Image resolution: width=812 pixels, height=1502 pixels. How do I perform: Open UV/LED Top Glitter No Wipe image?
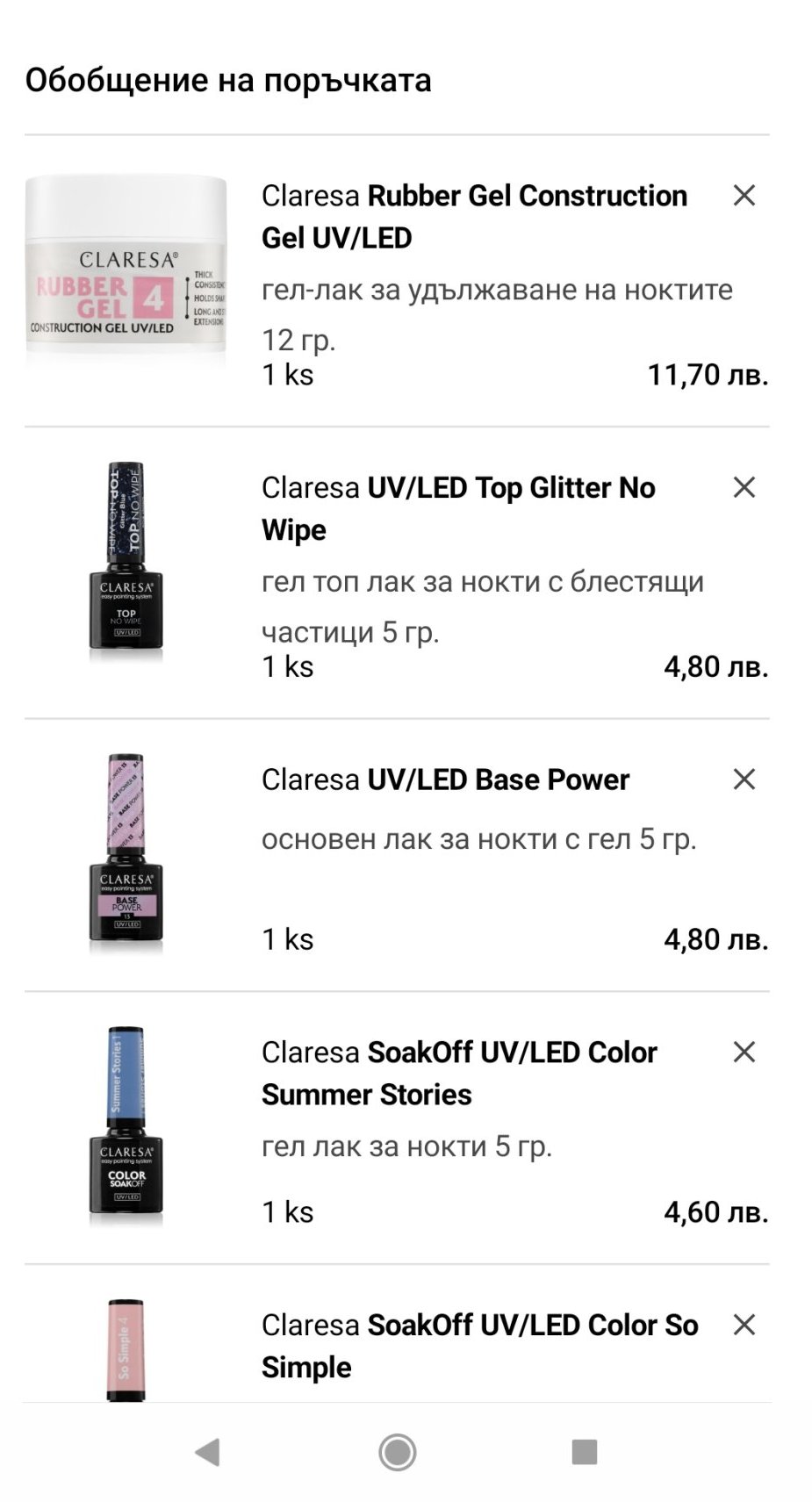point(126,559)
